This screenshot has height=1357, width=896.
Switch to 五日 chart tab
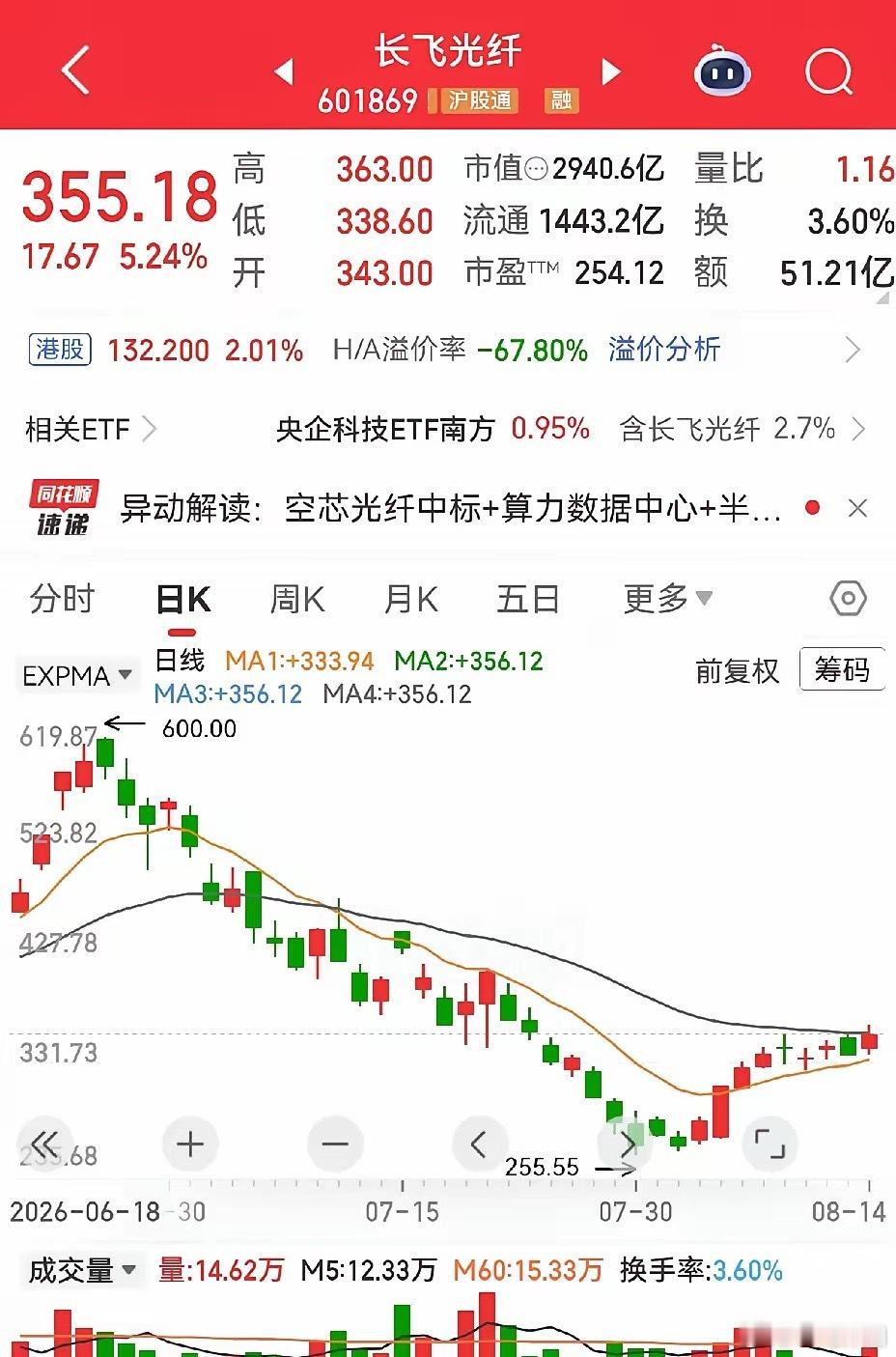(528, 599)
